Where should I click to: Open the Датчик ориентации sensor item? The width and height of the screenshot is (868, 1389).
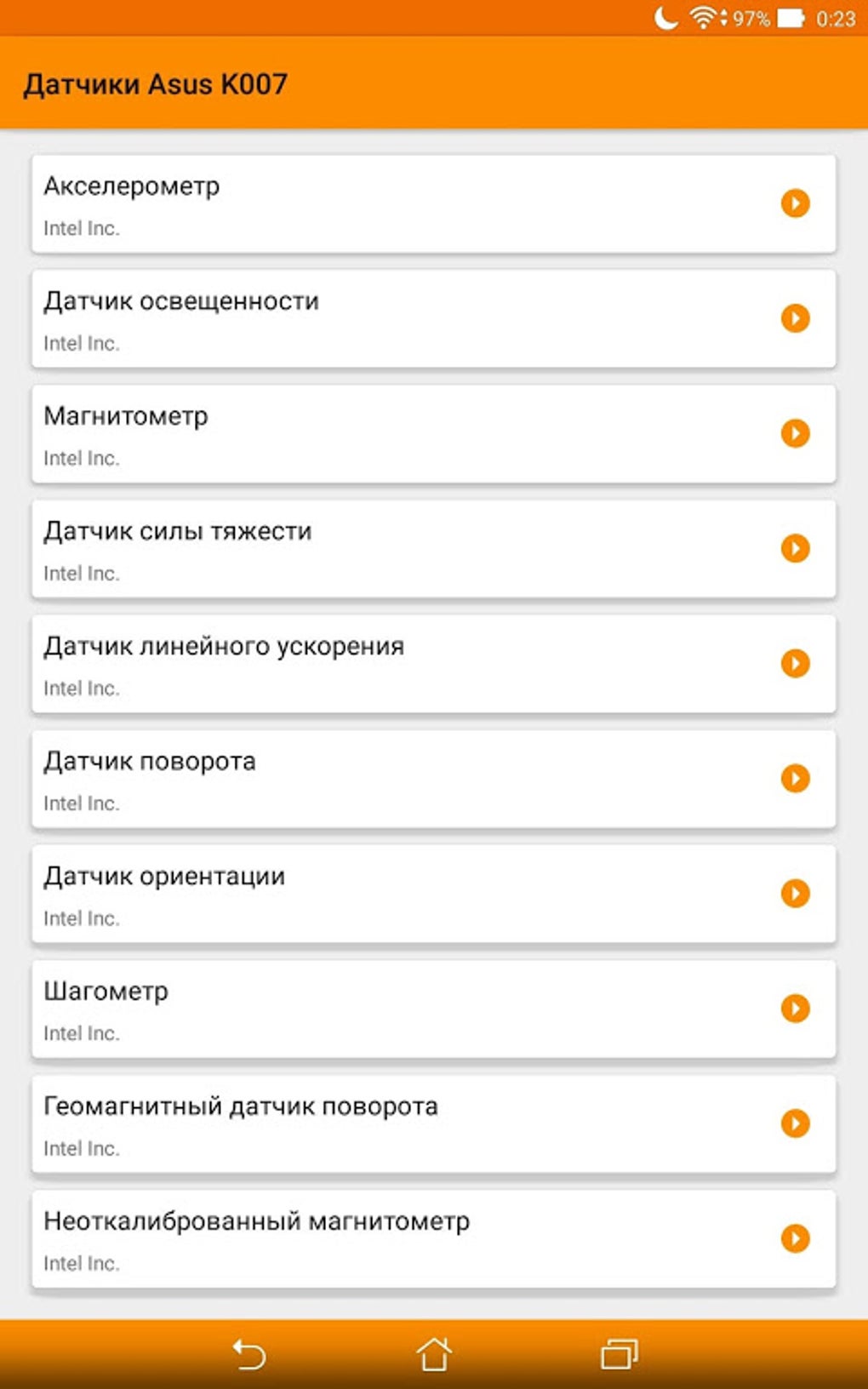tap(340, 894)
